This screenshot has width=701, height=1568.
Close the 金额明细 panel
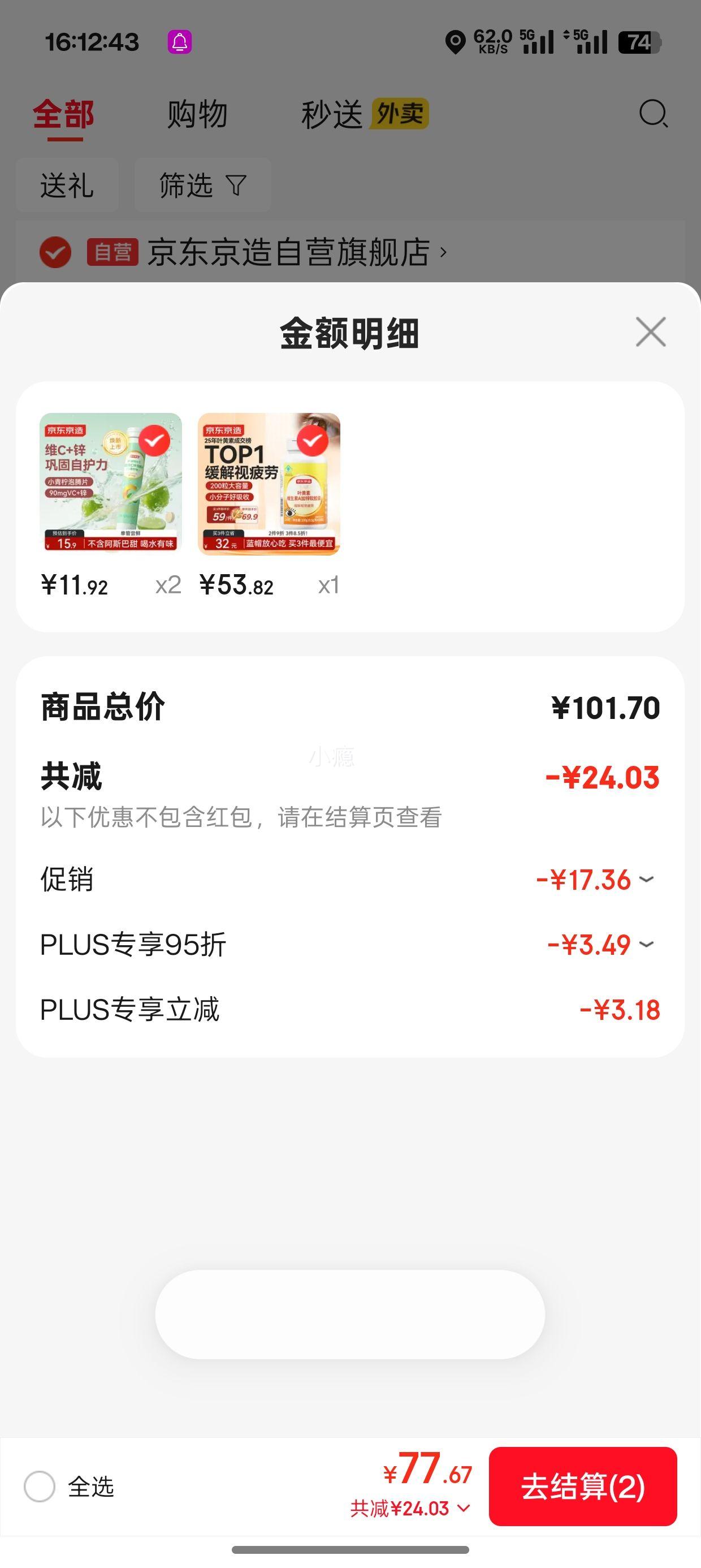coord(651,333)
